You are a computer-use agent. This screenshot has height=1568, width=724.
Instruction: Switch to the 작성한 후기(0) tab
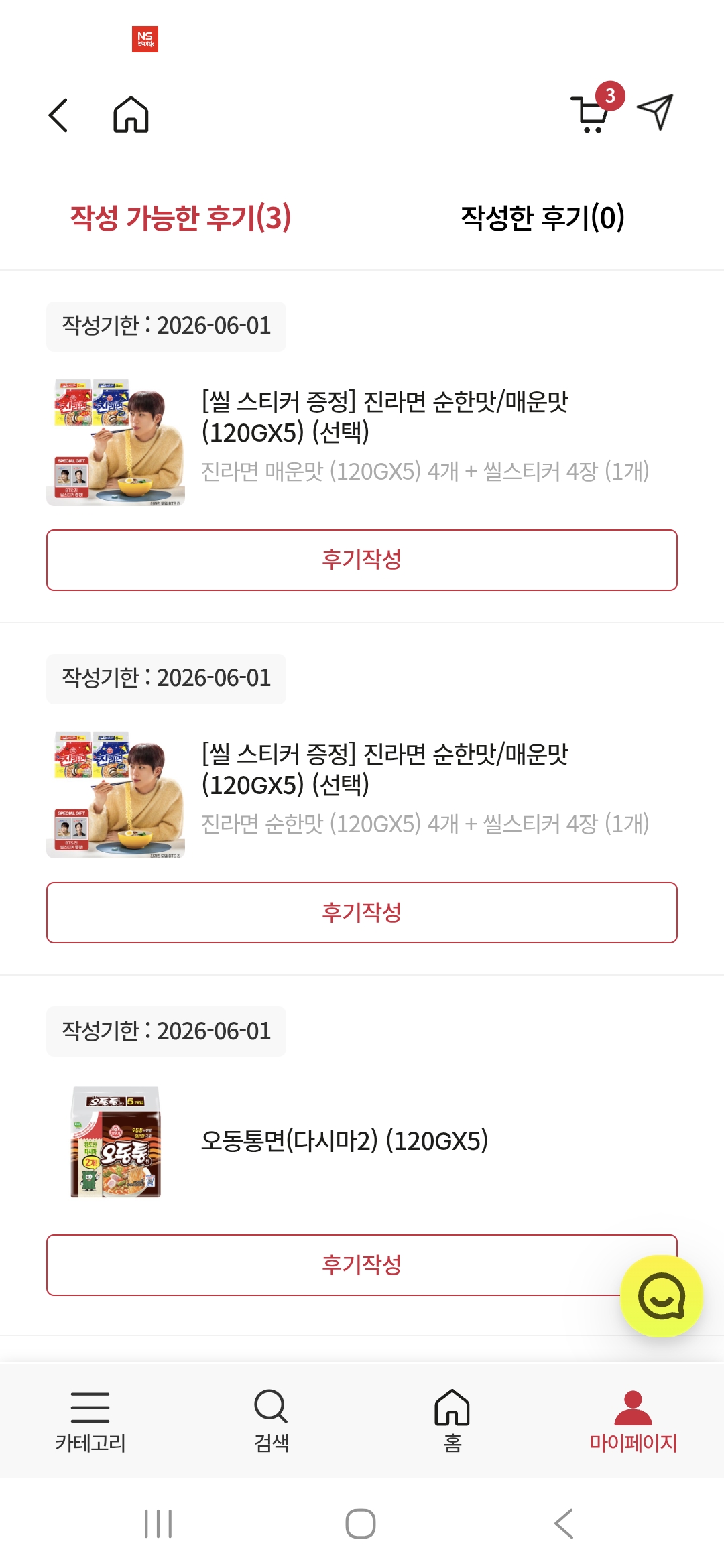tap(542, 218)
